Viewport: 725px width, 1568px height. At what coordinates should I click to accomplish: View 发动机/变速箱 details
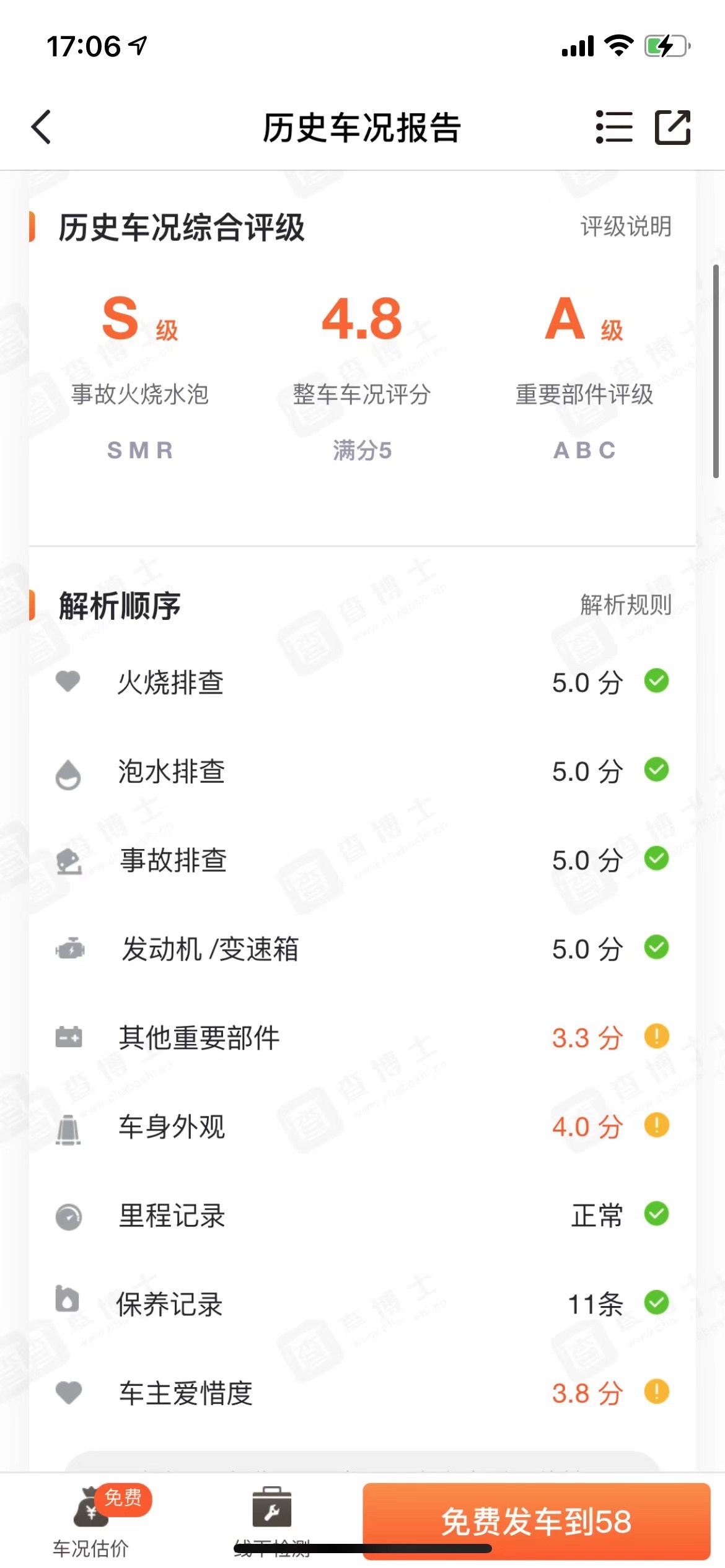[362, 949]
